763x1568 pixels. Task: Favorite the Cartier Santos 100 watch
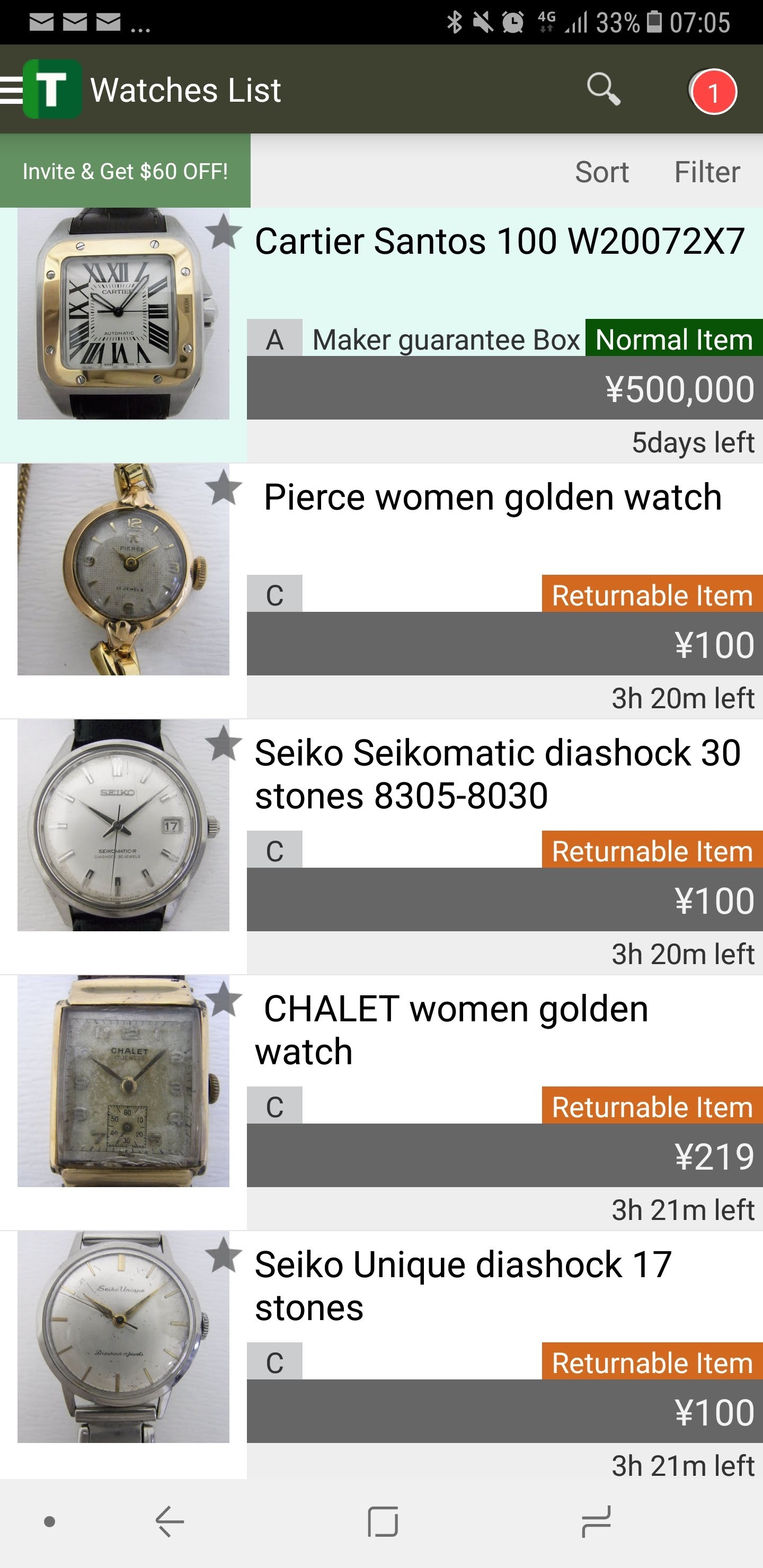(223, 232)
